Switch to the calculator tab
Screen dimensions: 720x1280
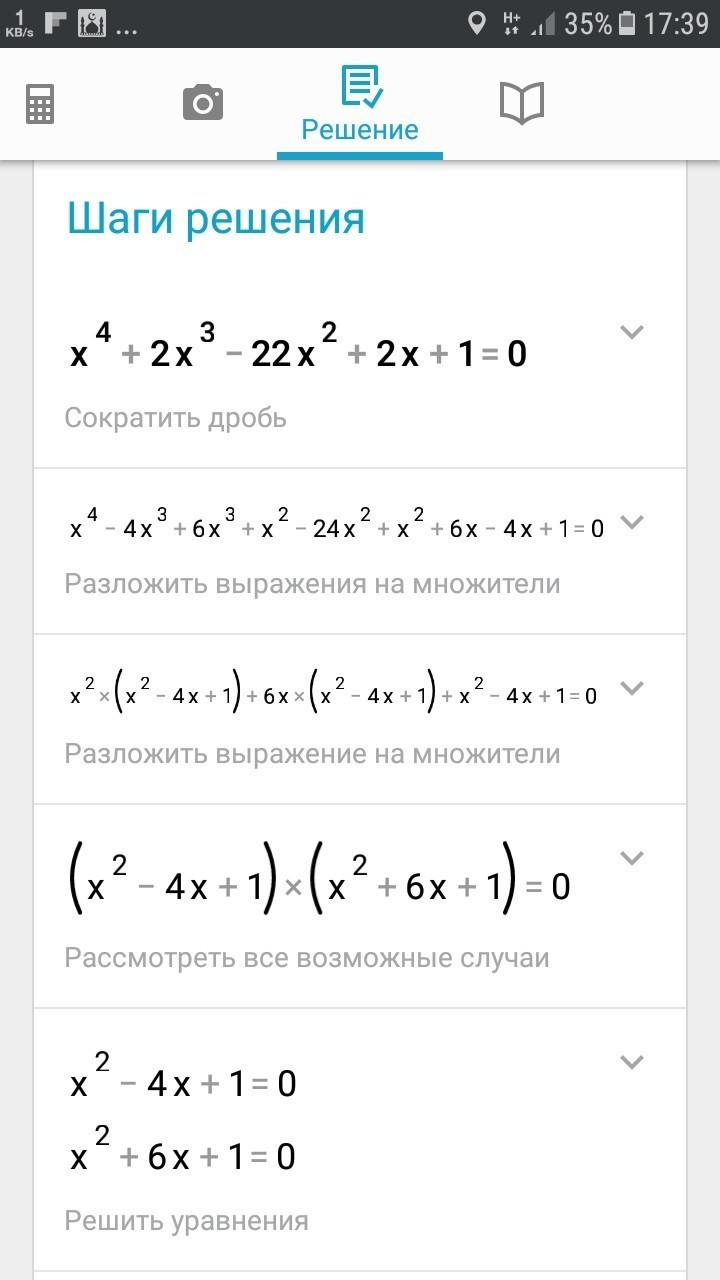pyautogui.click(x=40, y=103)
